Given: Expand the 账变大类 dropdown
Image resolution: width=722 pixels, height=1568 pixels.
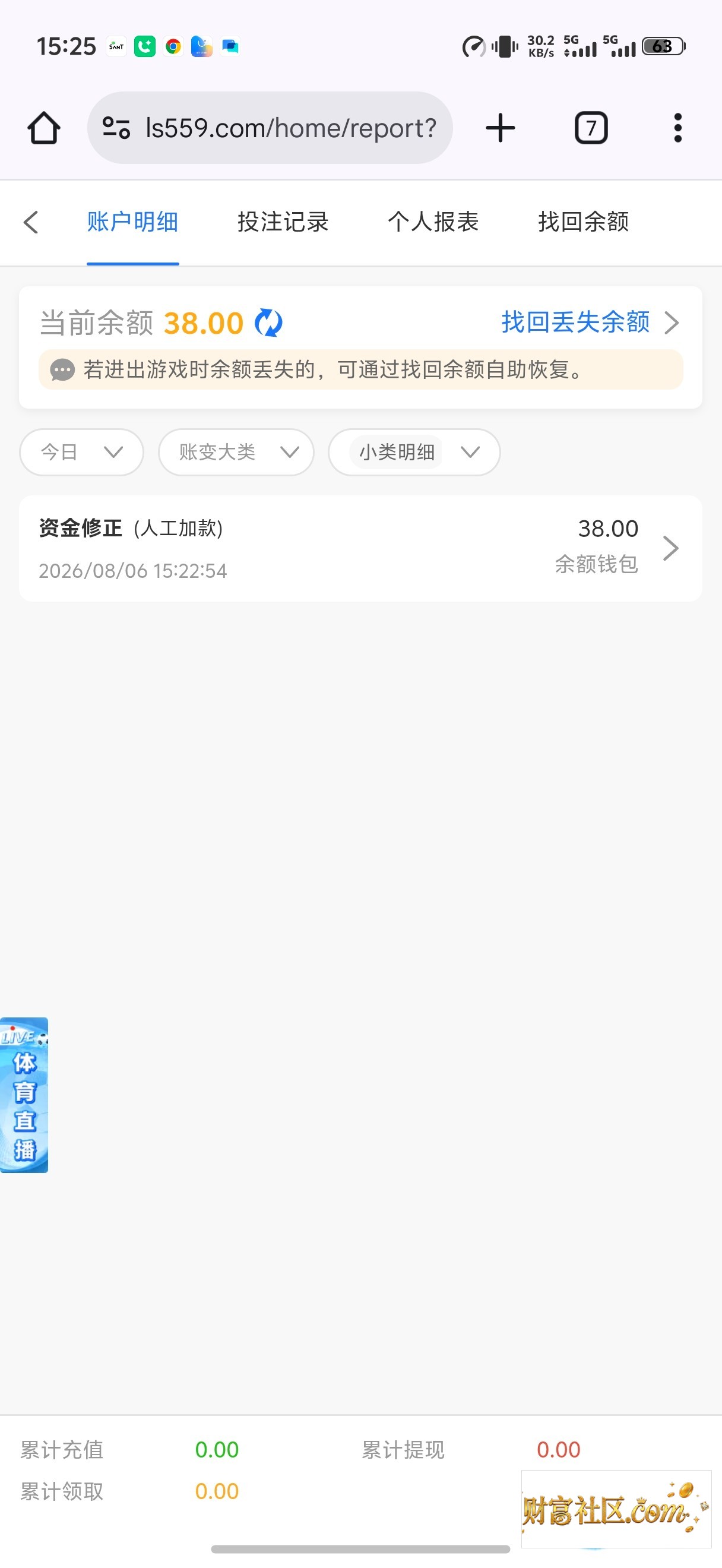Looking at the screenshot, I should pos(236,452).
